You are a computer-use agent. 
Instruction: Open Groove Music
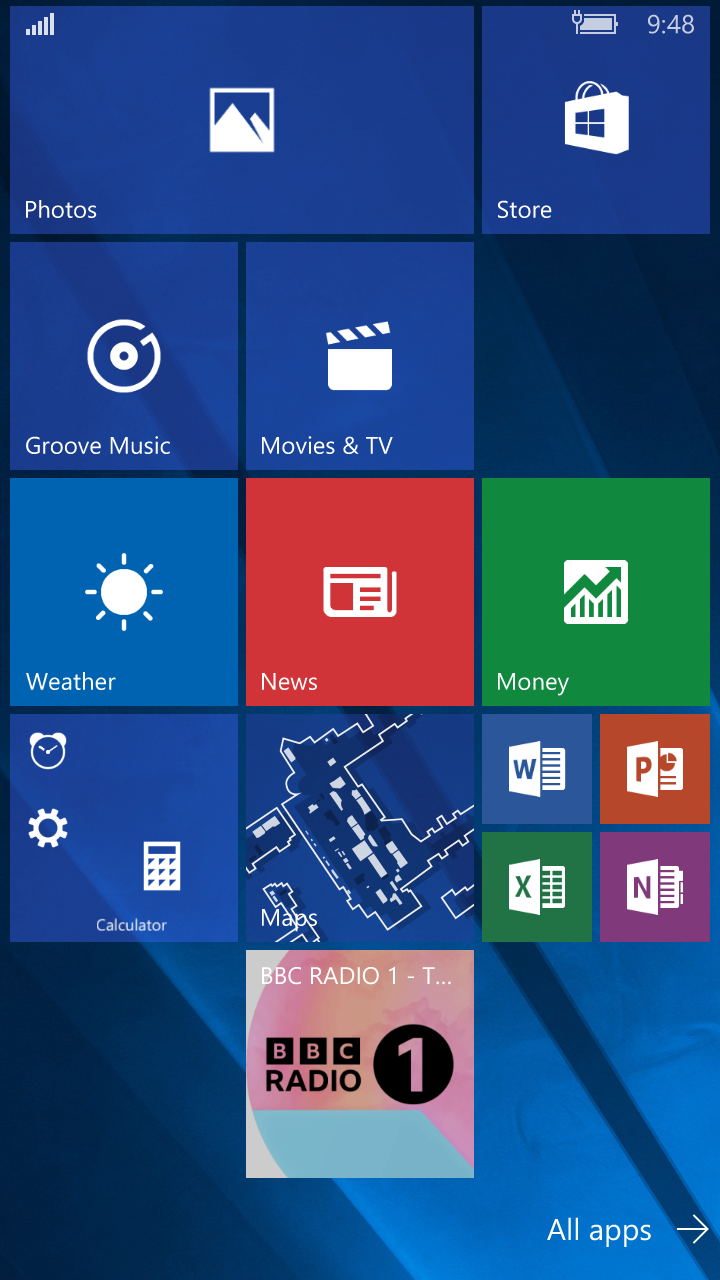(124, 356)
